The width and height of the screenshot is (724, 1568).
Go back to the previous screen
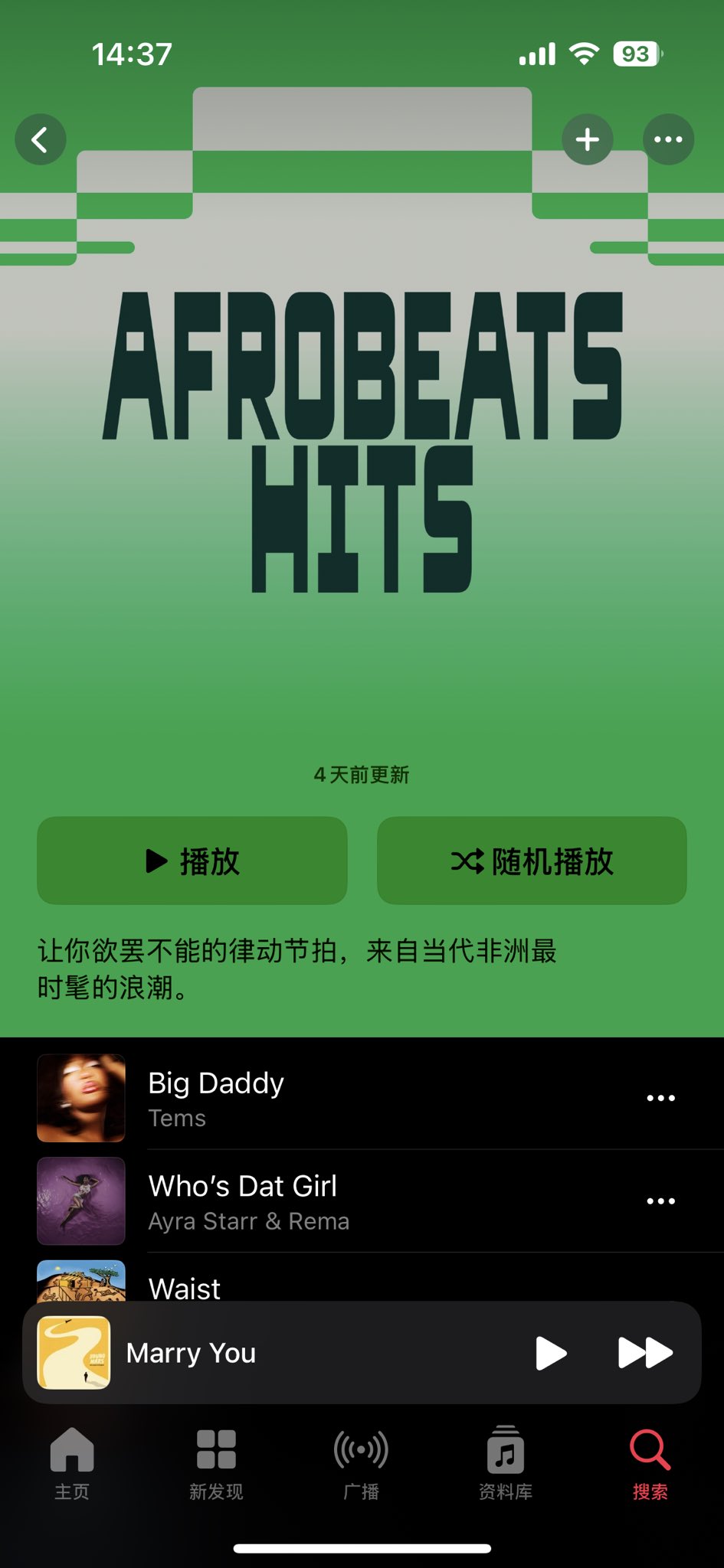point(41,139)
